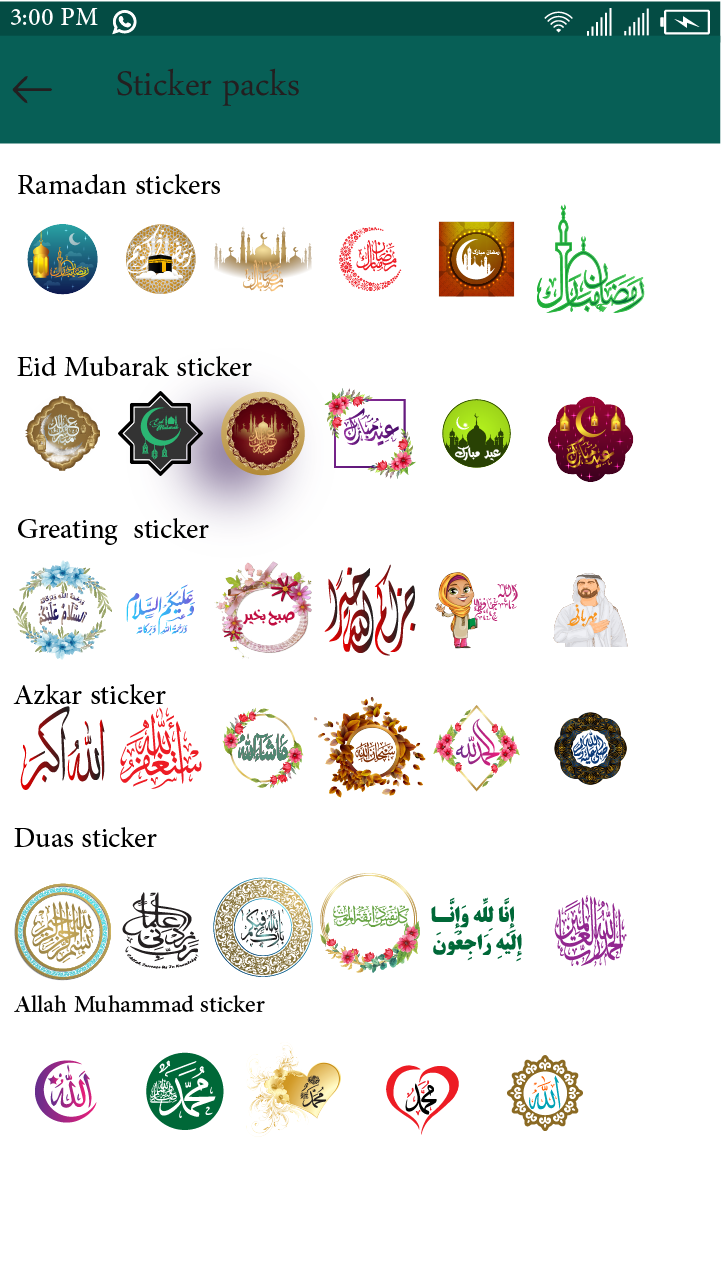Choose the autumn leaves wreath Azkar sticker
Viewport: 721px width, 1280px height.
click(370, 748)
